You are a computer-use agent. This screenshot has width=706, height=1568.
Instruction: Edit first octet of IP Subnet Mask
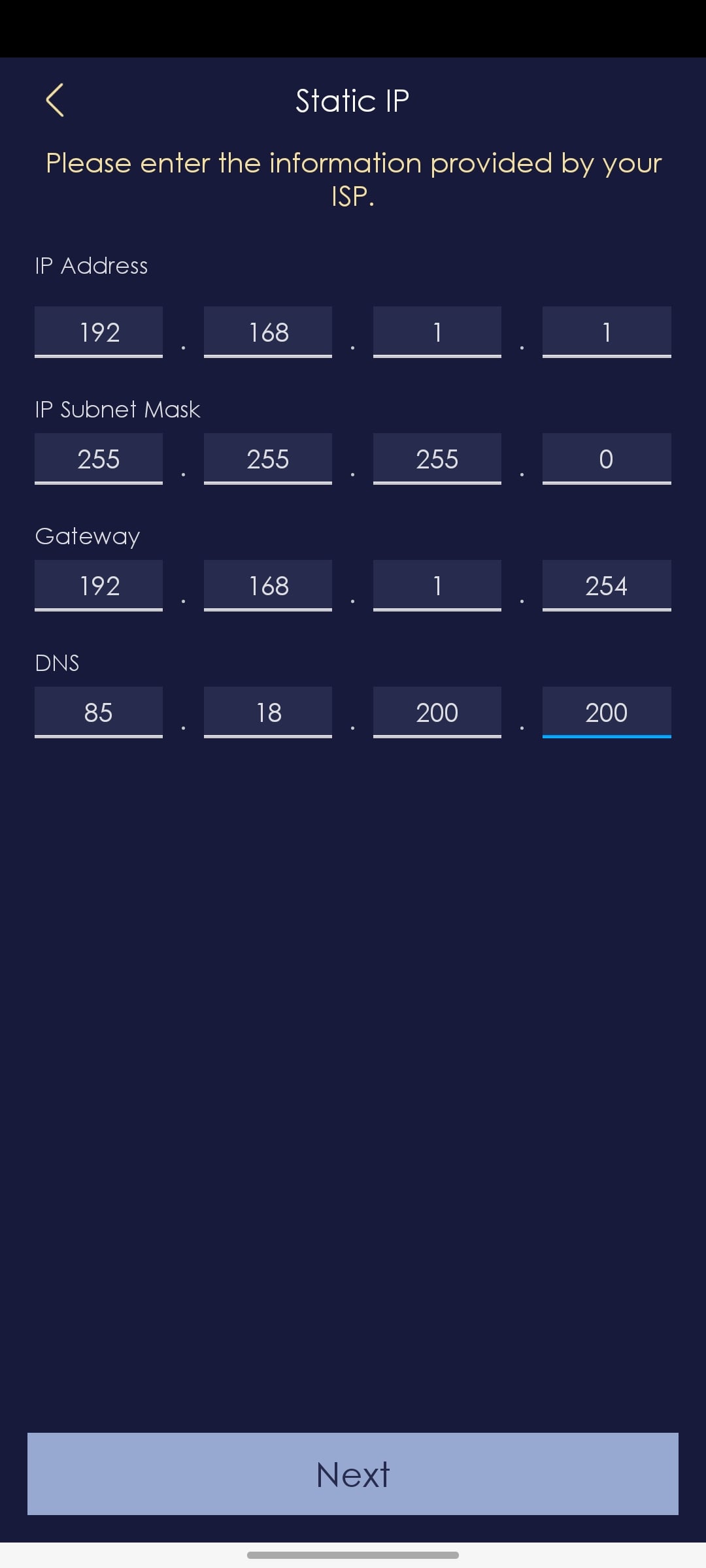point(99,459)
